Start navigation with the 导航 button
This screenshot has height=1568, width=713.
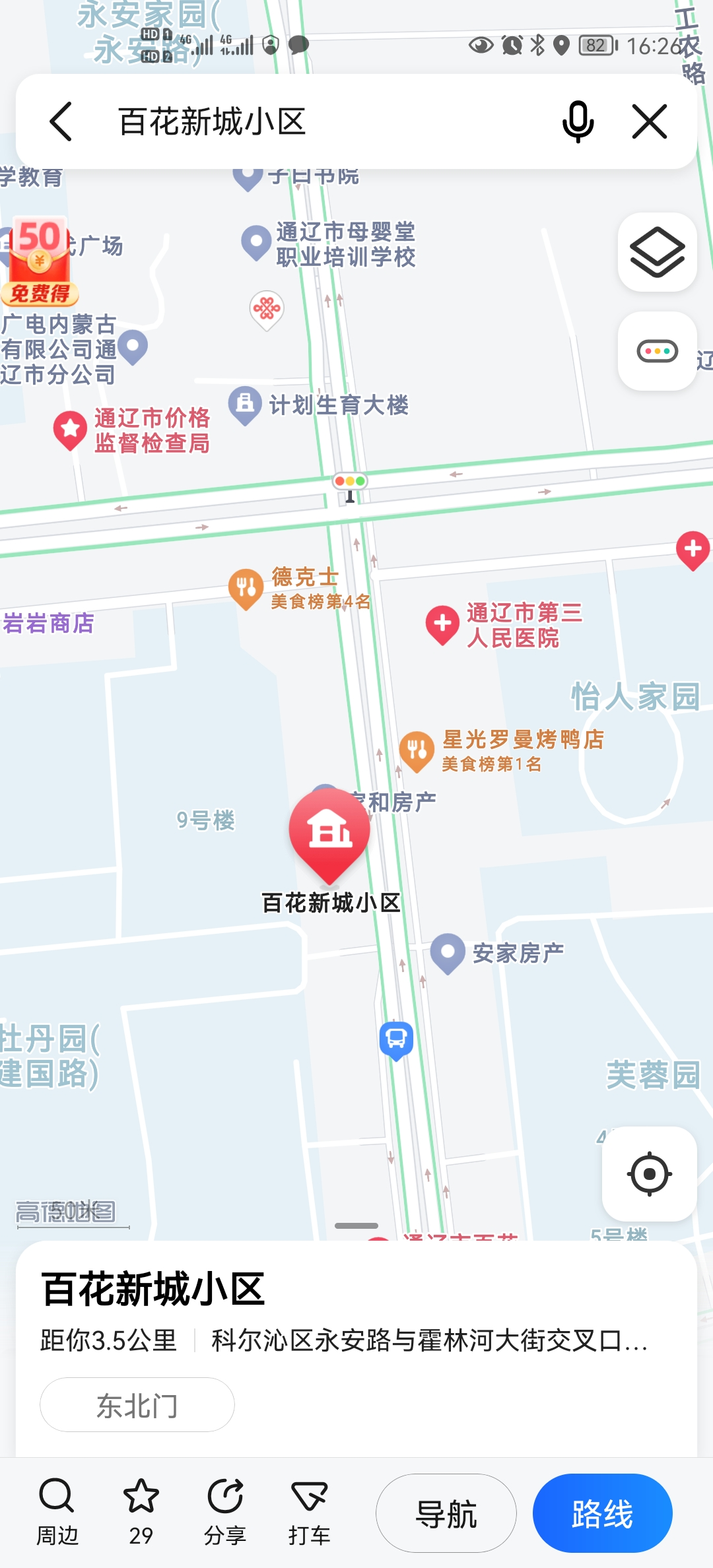pos(446,1513)
